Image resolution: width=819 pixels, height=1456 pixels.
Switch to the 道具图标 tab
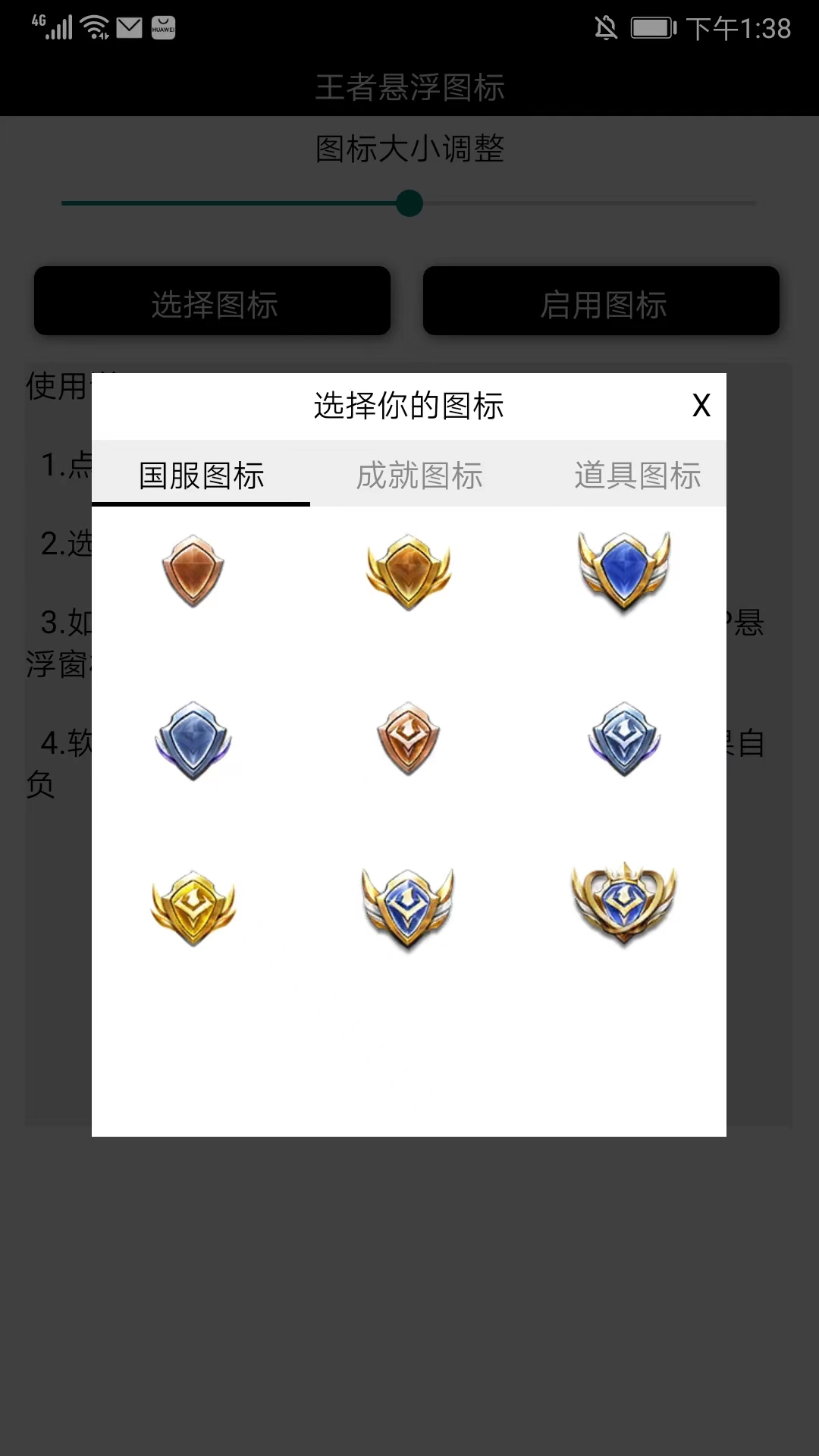[638, 475]
